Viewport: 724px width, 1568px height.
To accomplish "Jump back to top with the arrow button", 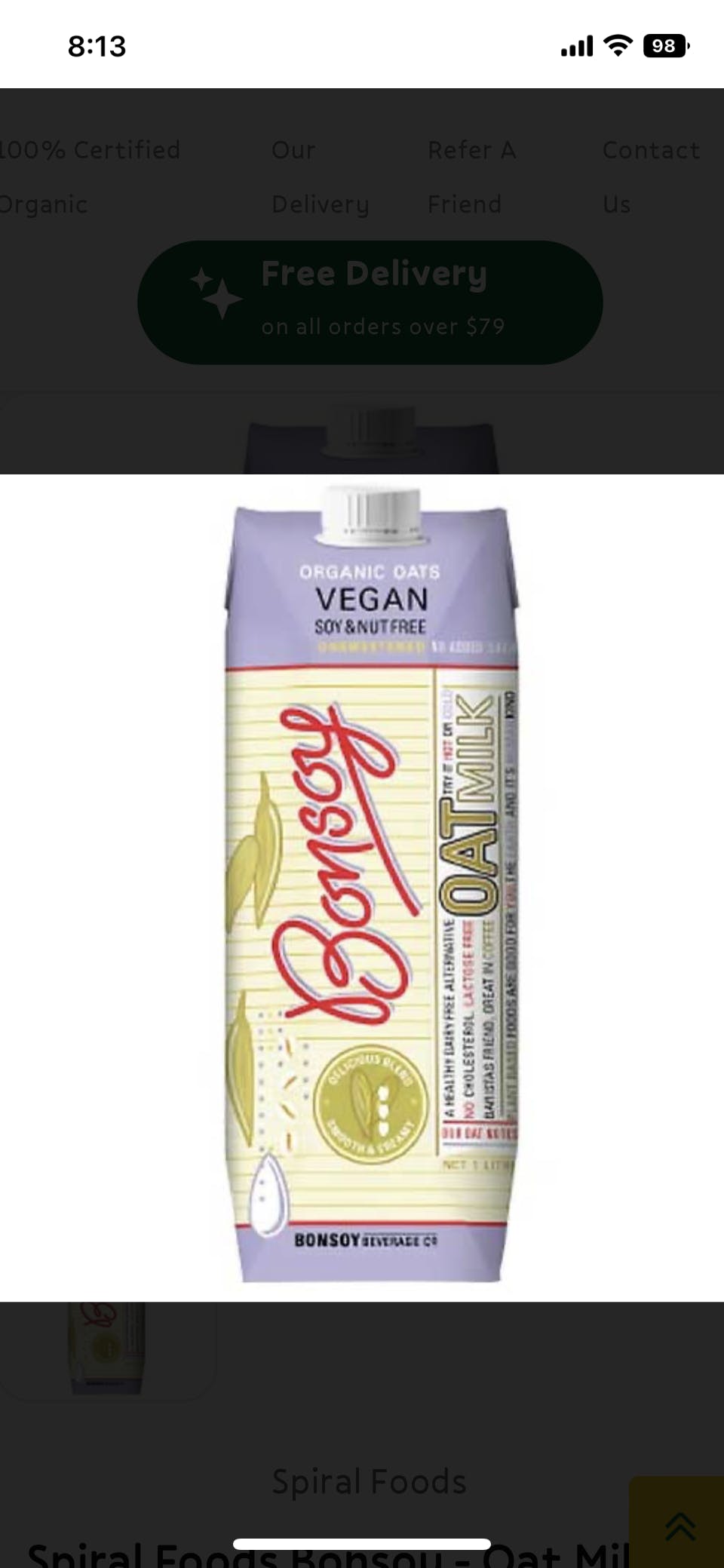I will click(x=680, y=1526).
